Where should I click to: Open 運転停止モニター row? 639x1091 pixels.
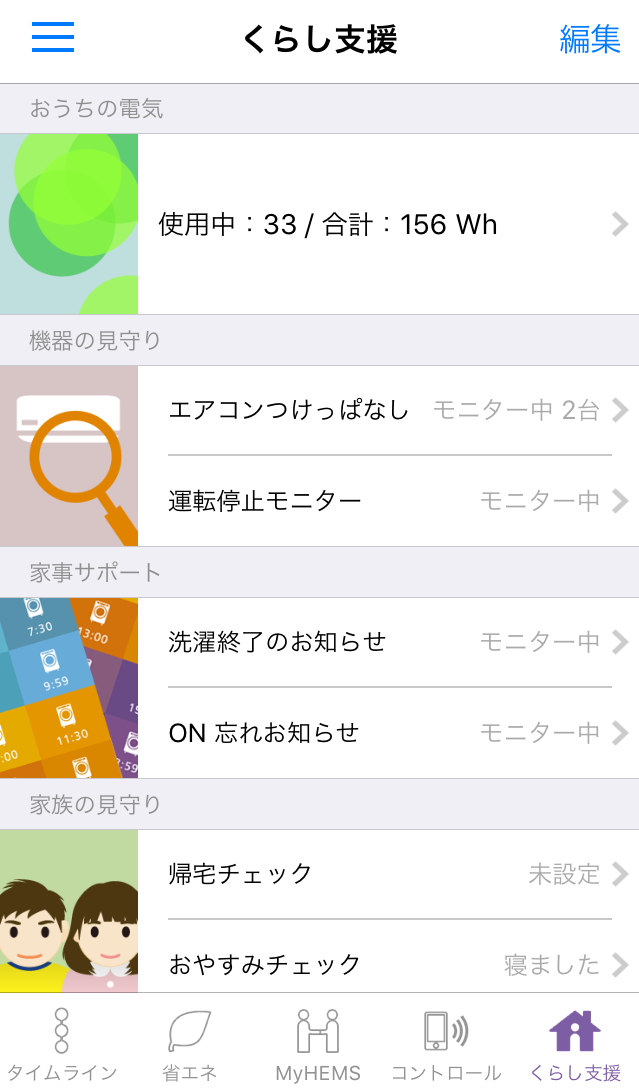pos(388,501)
